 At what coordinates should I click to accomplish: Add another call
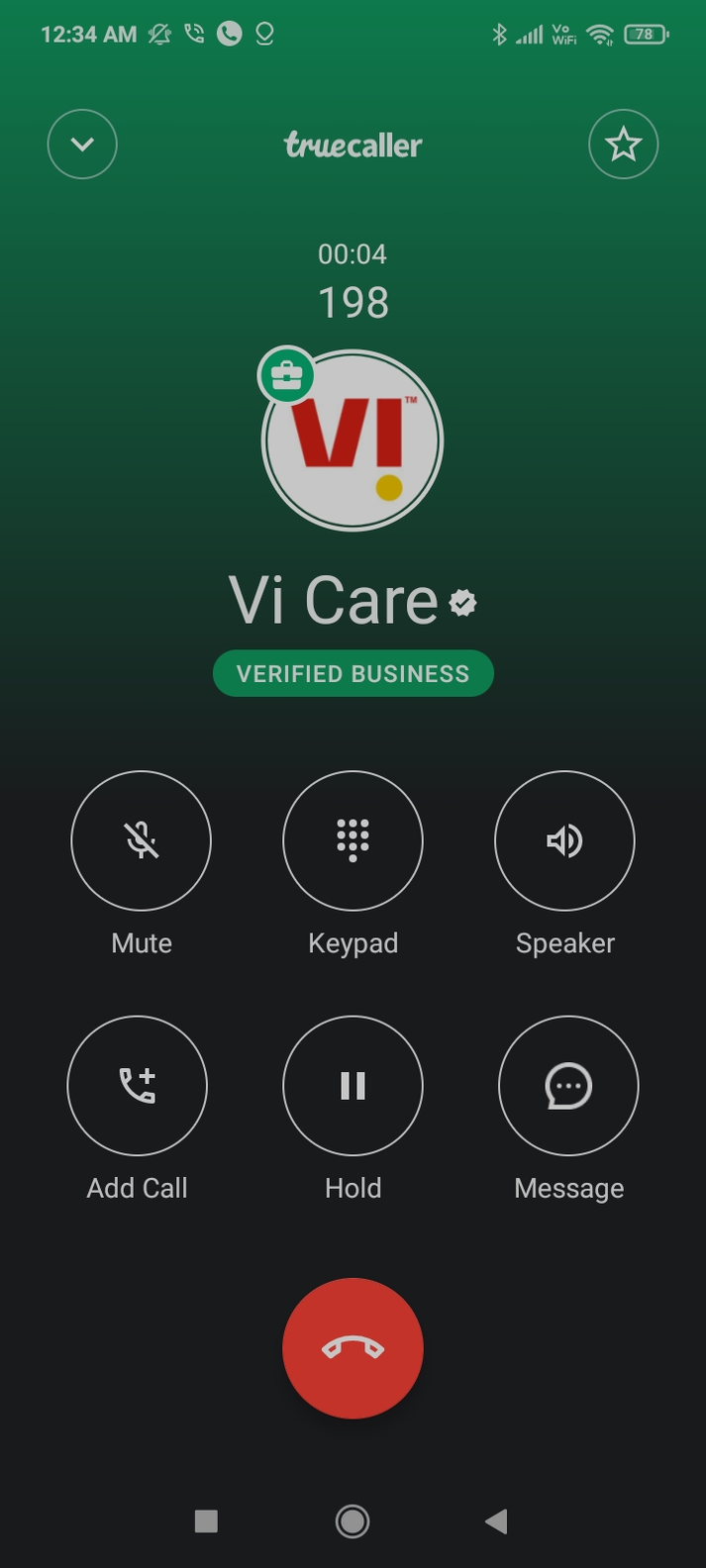(x=138, y=1086)
